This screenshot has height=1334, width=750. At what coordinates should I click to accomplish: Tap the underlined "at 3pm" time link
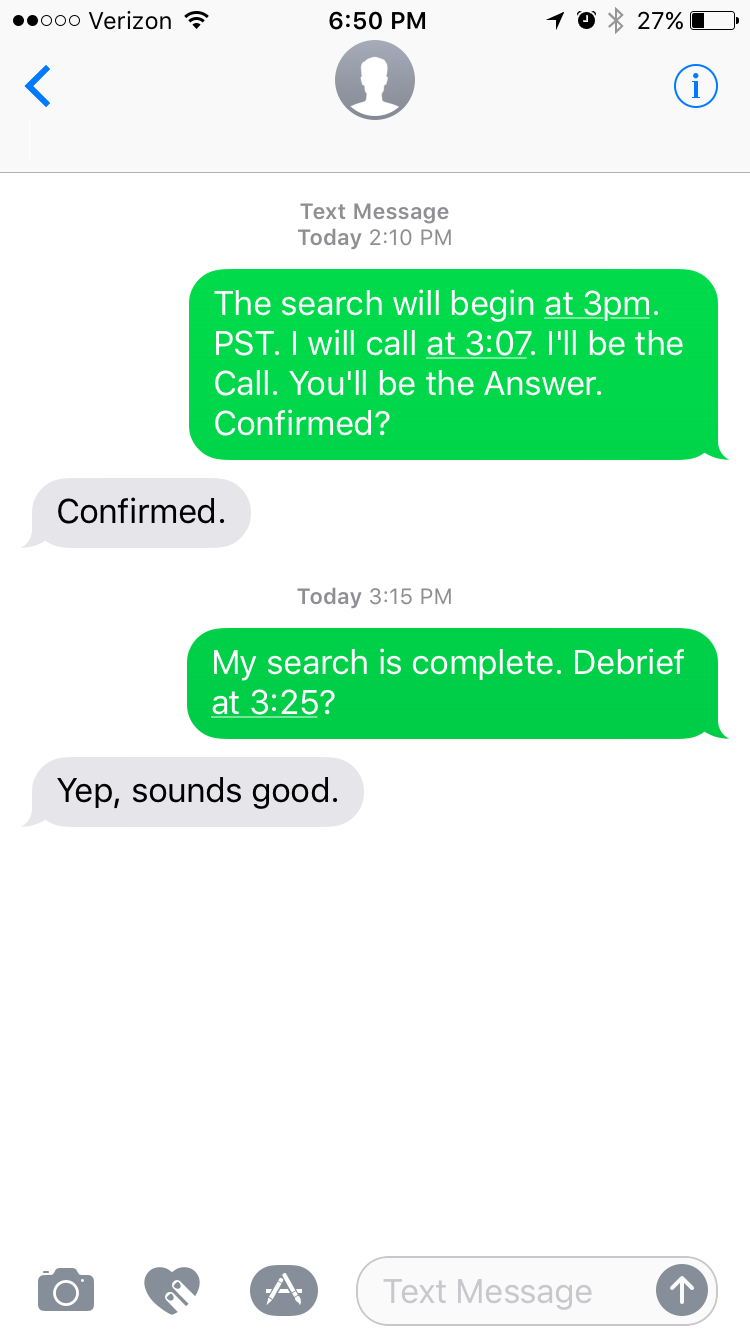pyautogui.click(x=597, y=304)
